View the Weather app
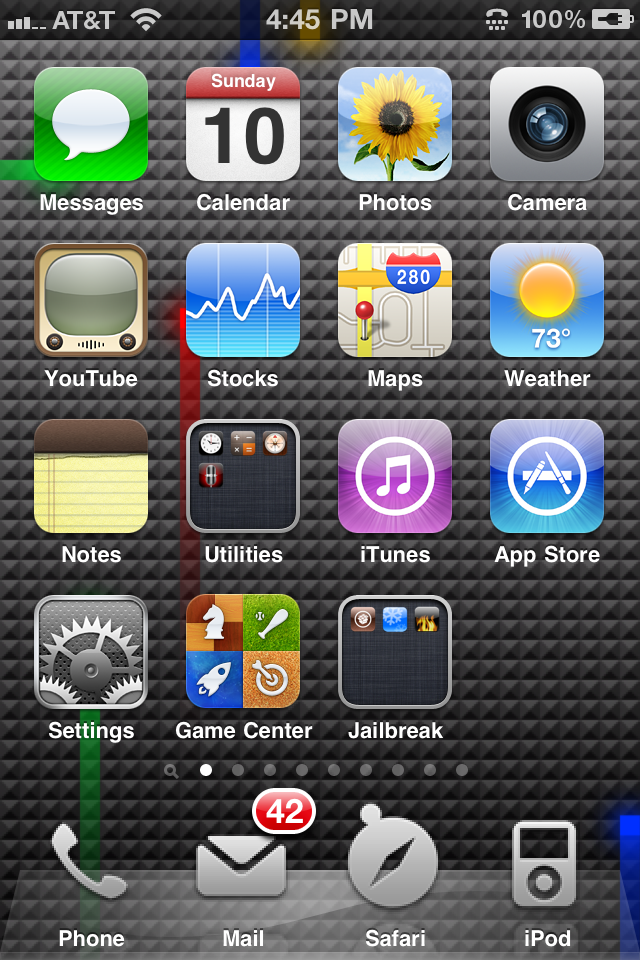Viewport: 640px width, 960px height. (547, 301)
